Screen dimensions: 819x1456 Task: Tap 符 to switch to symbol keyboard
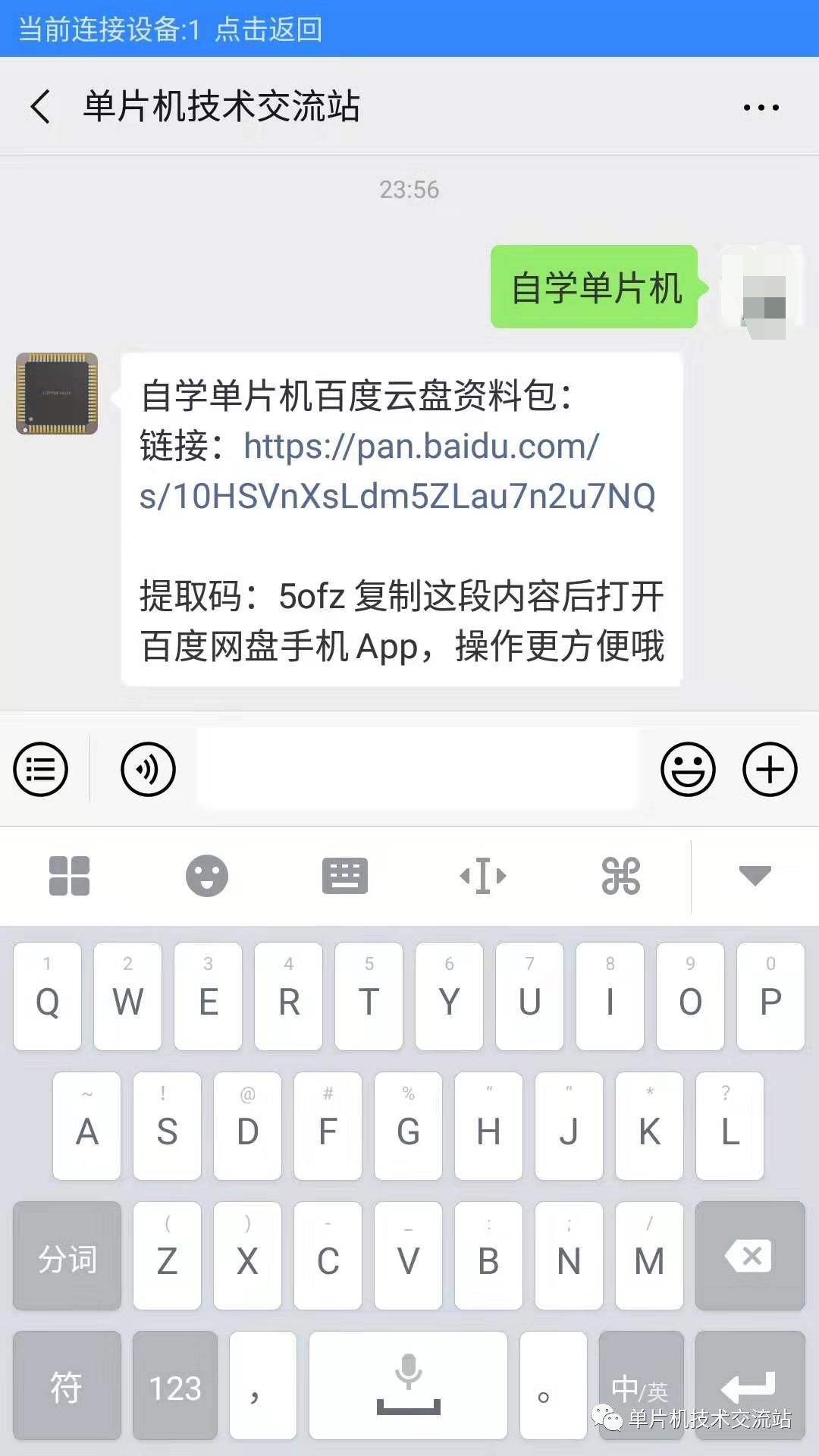coord(67,1385)
